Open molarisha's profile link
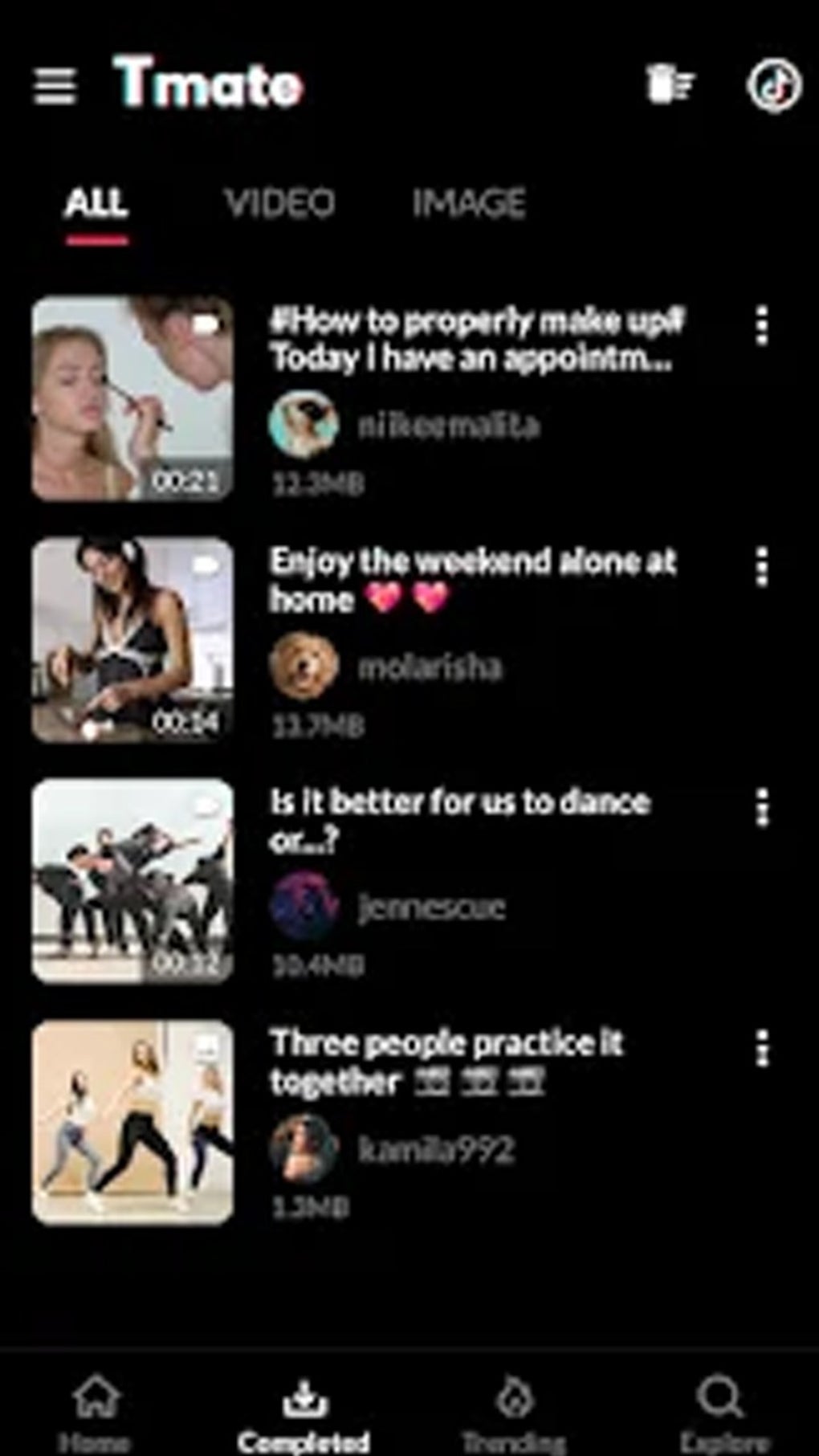 (432, 667)
